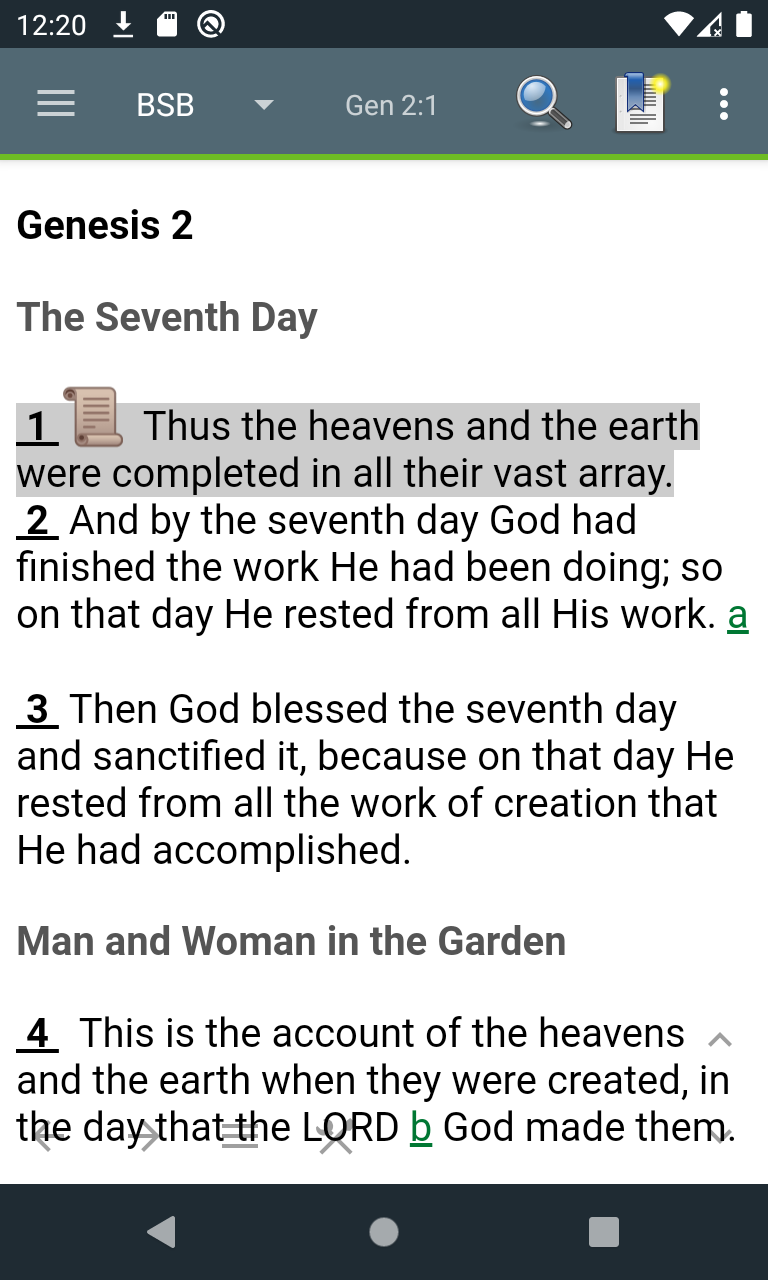
Task: Open footnote b in verse 4
Action: click(421, 1128)
